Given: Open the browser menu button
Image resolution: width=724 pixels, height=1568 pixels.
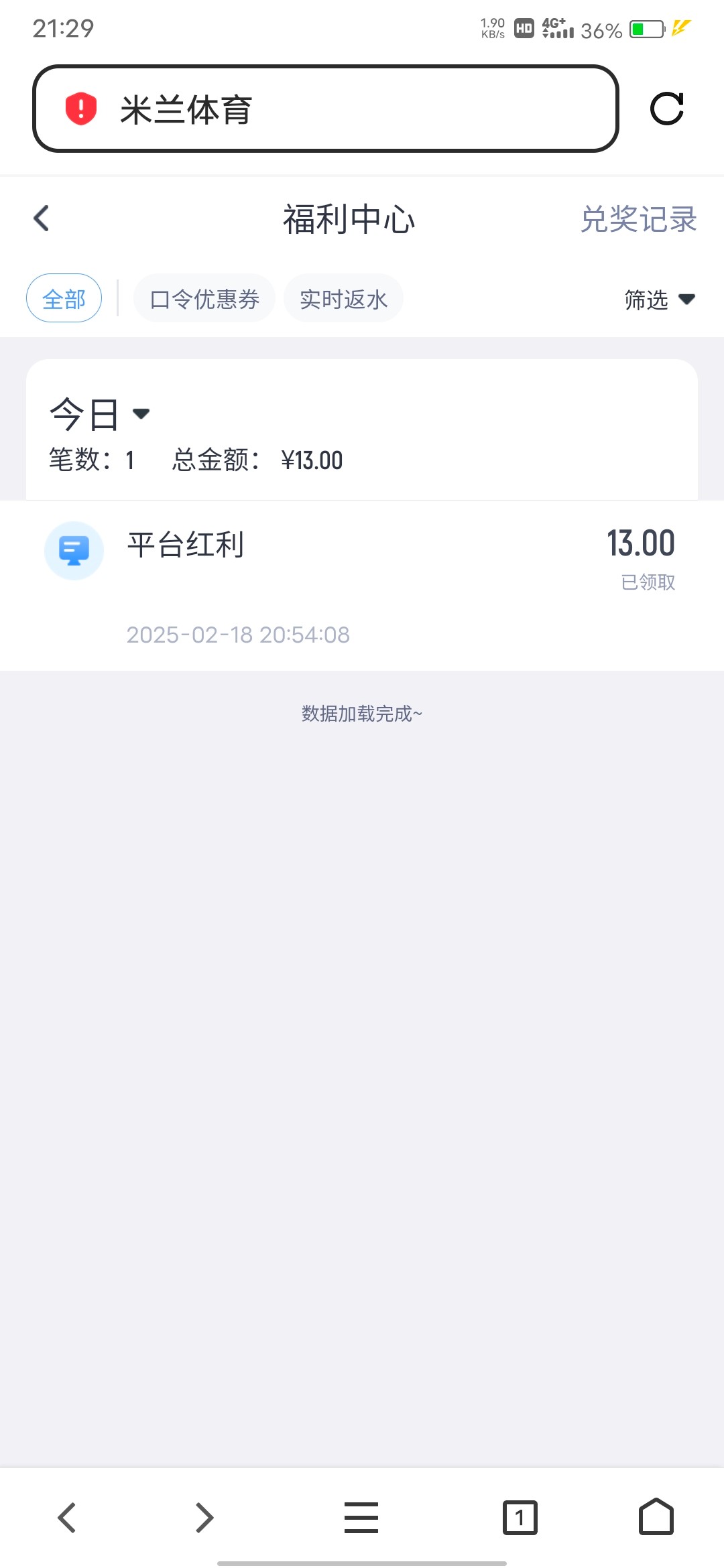Looking at the screenshot, I should [x=361, y=1517].
